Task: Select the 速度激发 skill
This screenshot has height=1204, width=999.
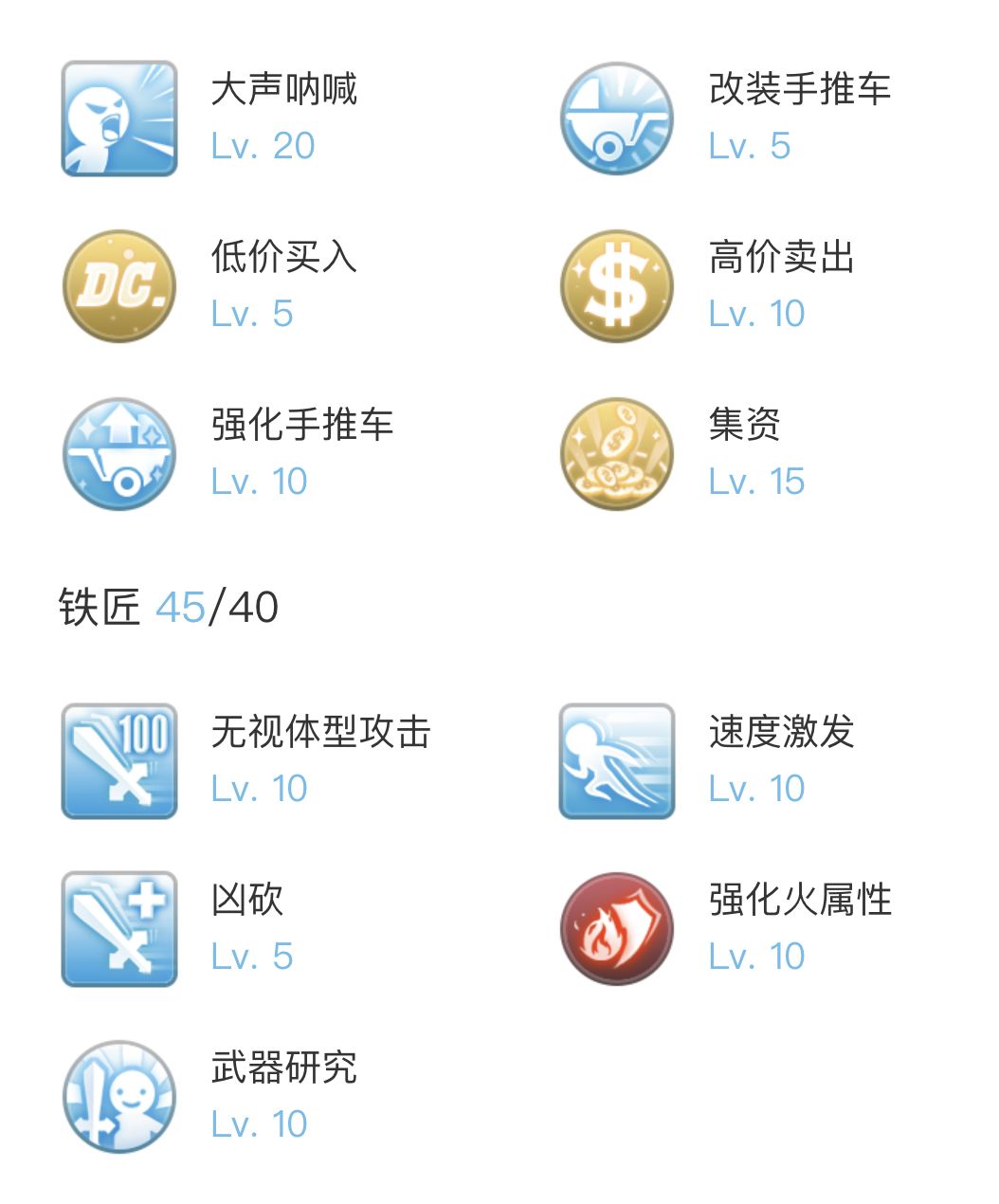Action: 617,761
